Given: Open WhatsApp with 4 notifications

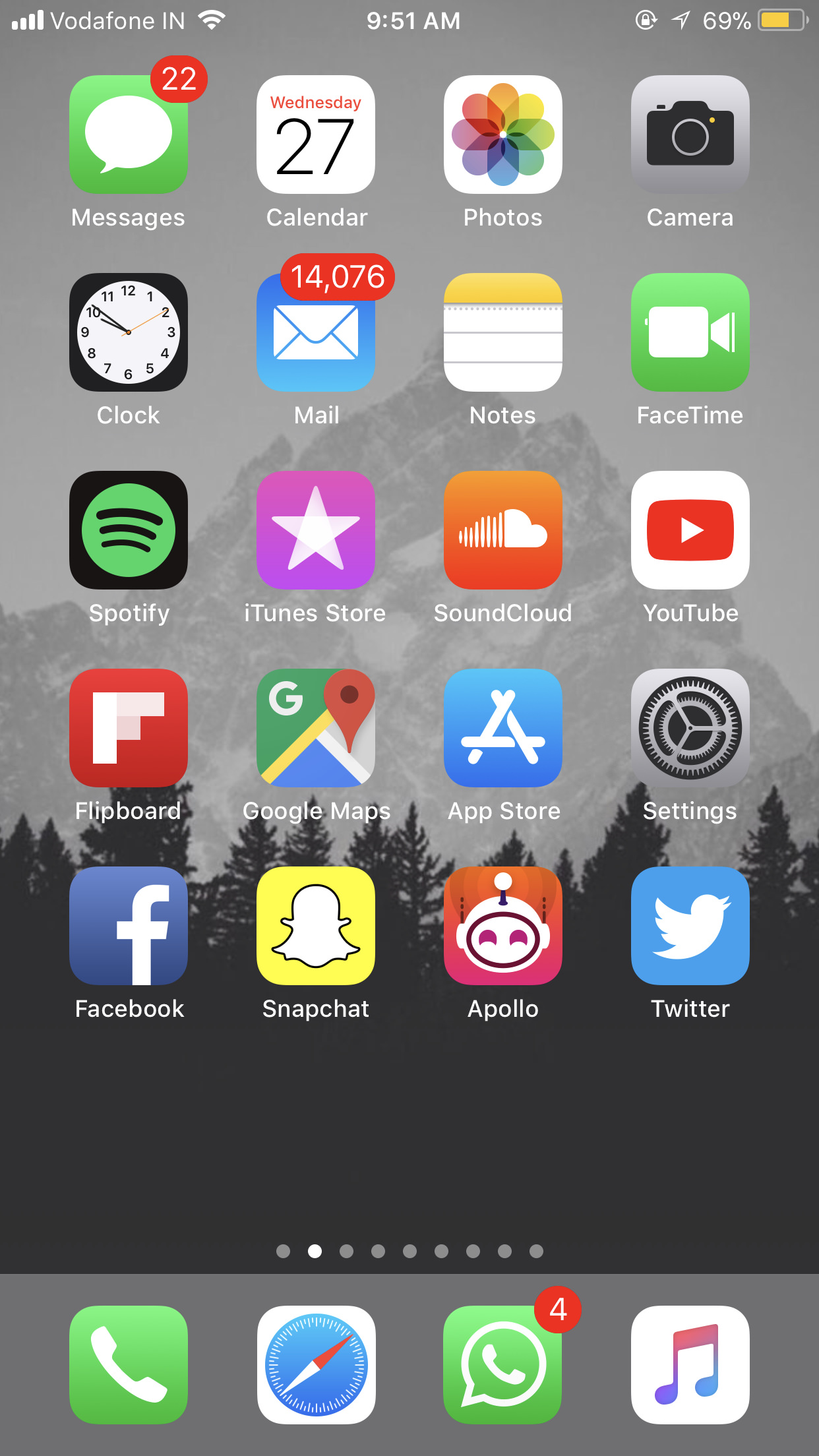Looking at the screenshot, I should coord(502,1365).
